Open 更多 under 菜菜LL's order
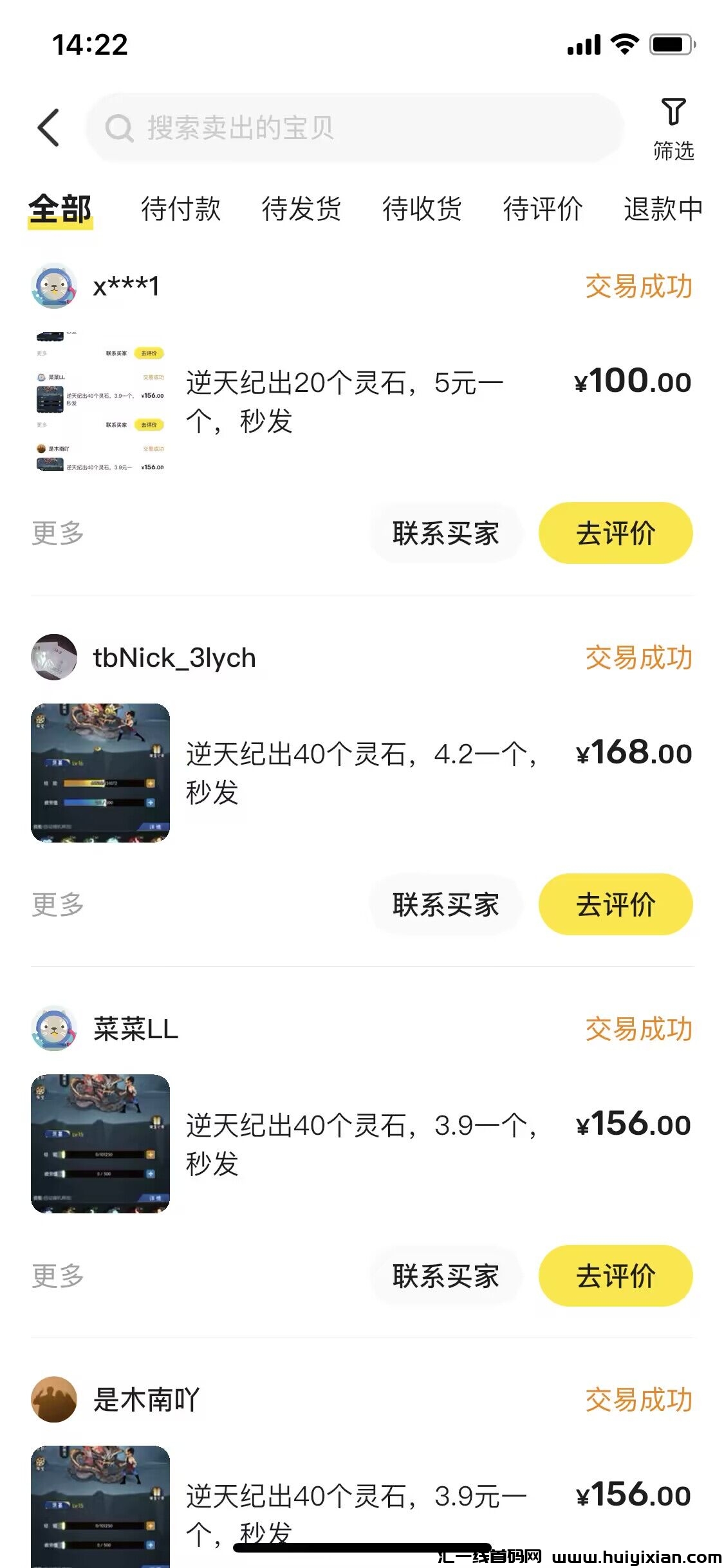The height and width of the screenshot is (1568, 724). [x=58, y=1276]
